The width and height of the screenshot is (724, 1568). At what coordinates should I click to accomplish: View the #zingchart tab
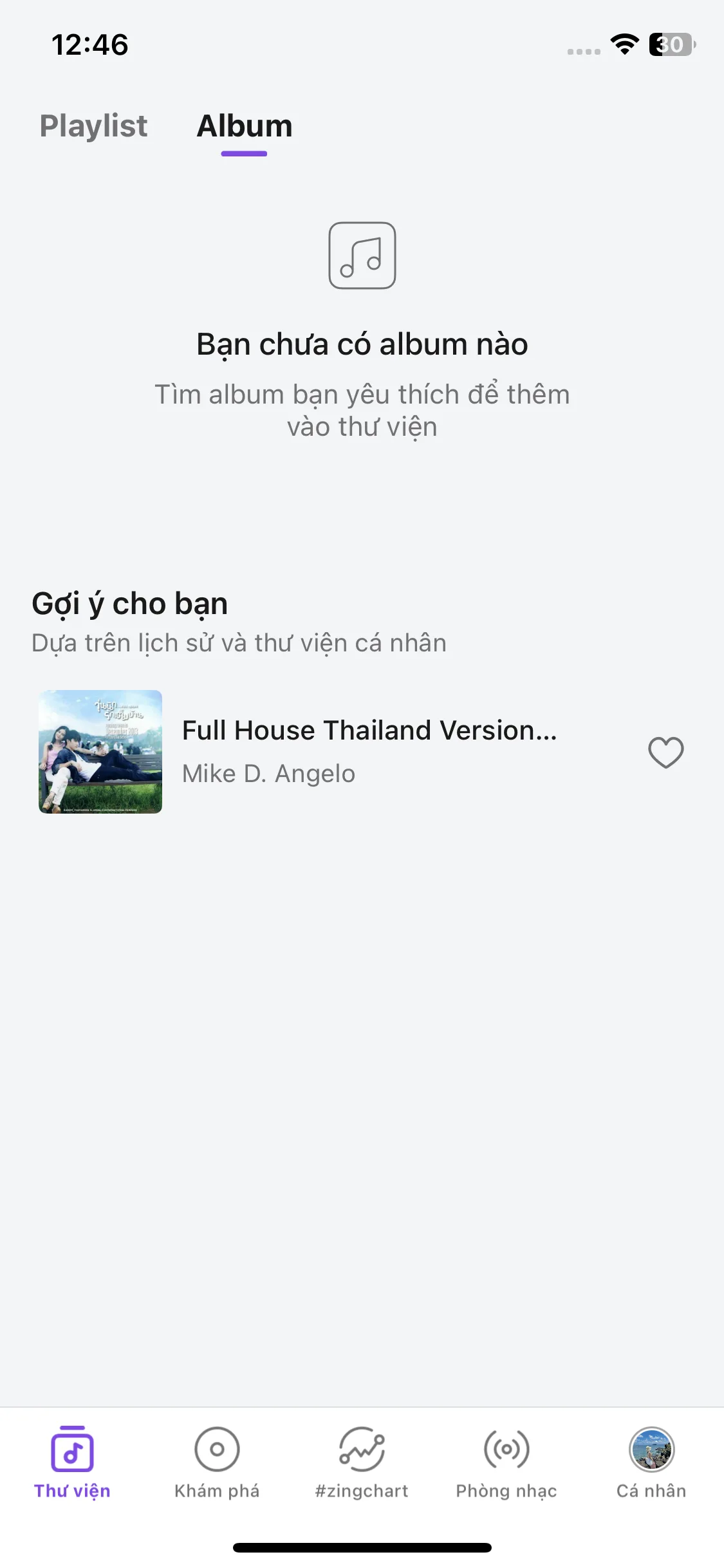[x=362, y=1462]
